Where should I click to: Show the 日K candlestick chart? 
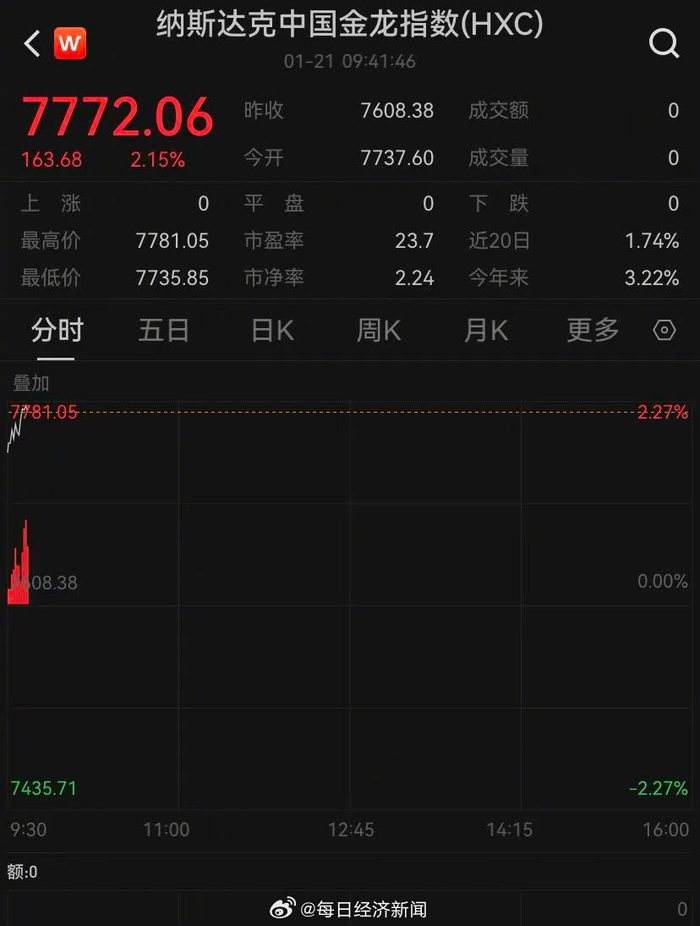coord(272,331)
